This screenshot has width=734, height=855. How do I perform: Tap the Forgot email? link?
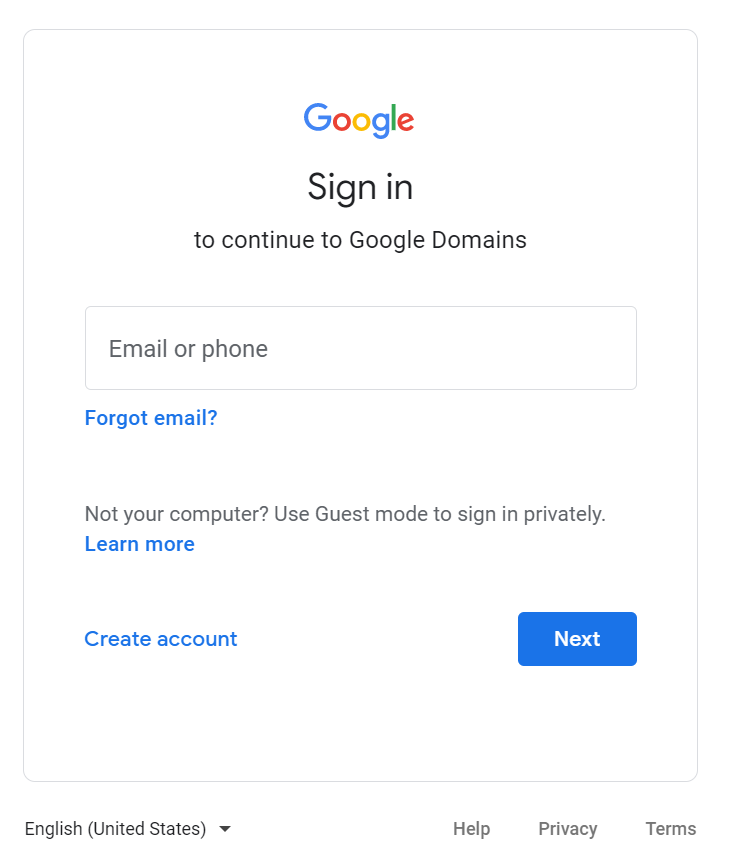tap(151, 418)
